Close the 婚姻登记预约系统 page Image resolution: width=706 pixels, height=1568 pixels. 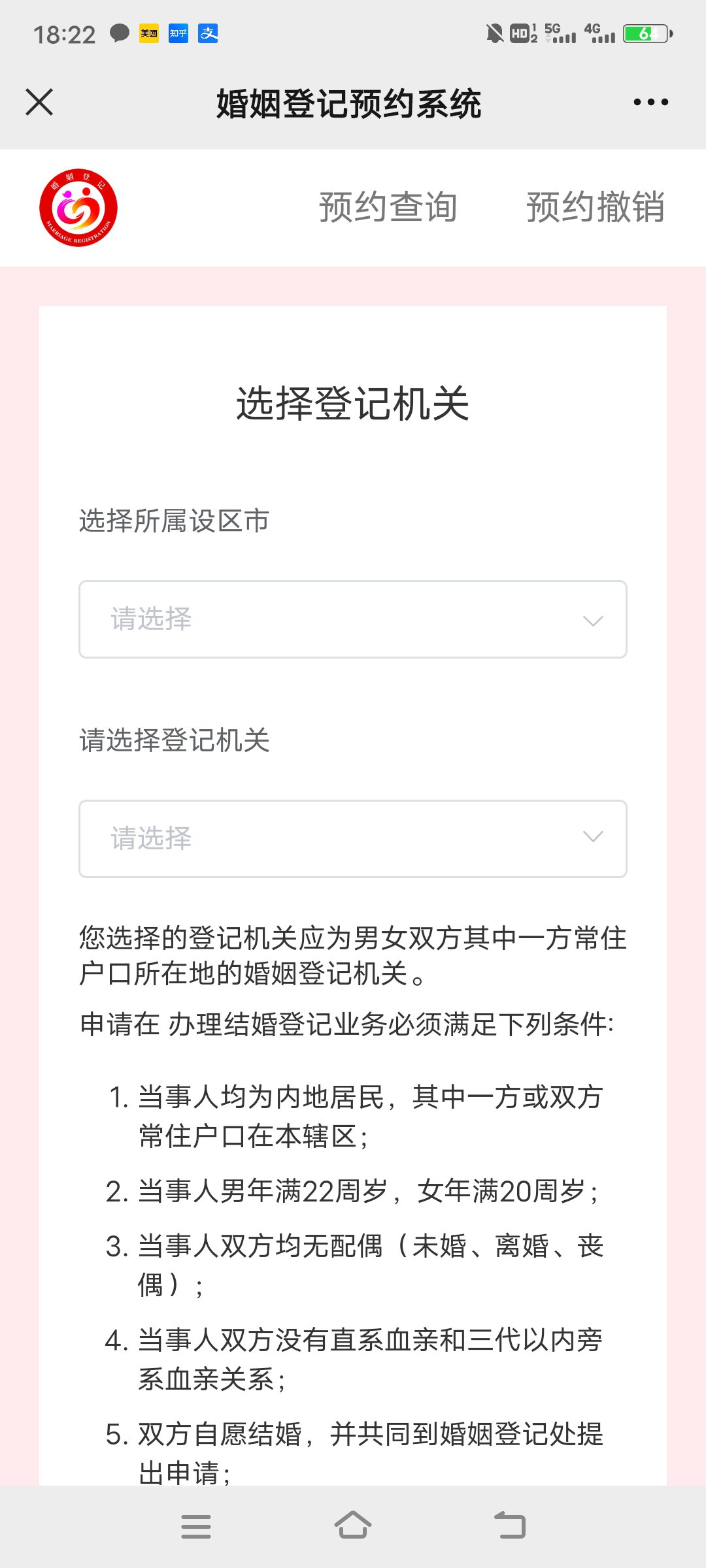[39, 103]
